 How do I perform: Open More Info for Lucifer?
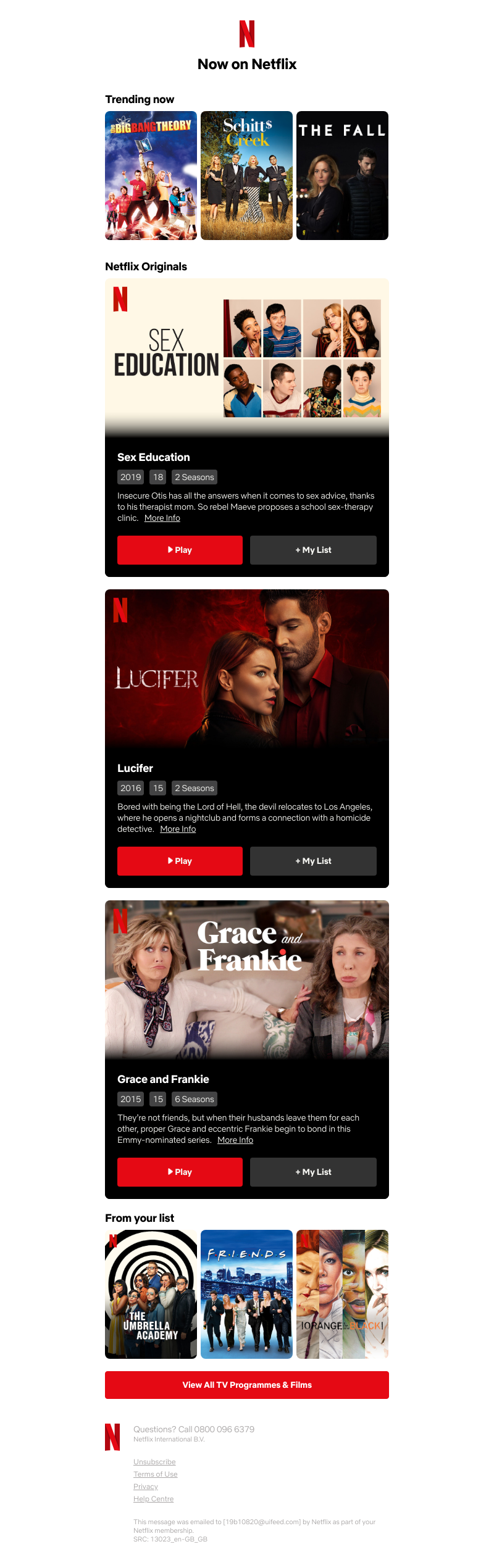click(x=178, y=829)
